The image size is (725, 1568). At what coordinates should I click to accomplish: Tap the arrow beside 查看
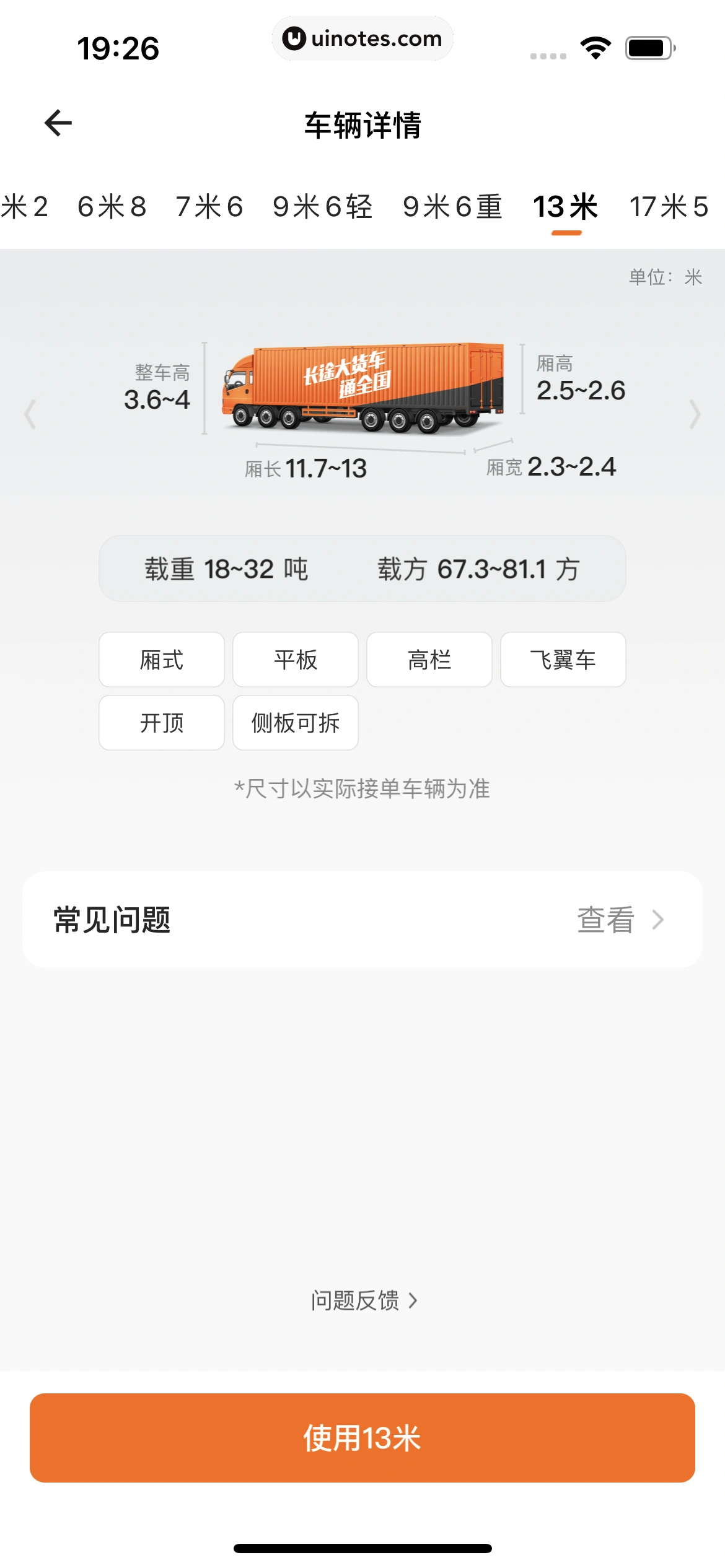[658, 920]
